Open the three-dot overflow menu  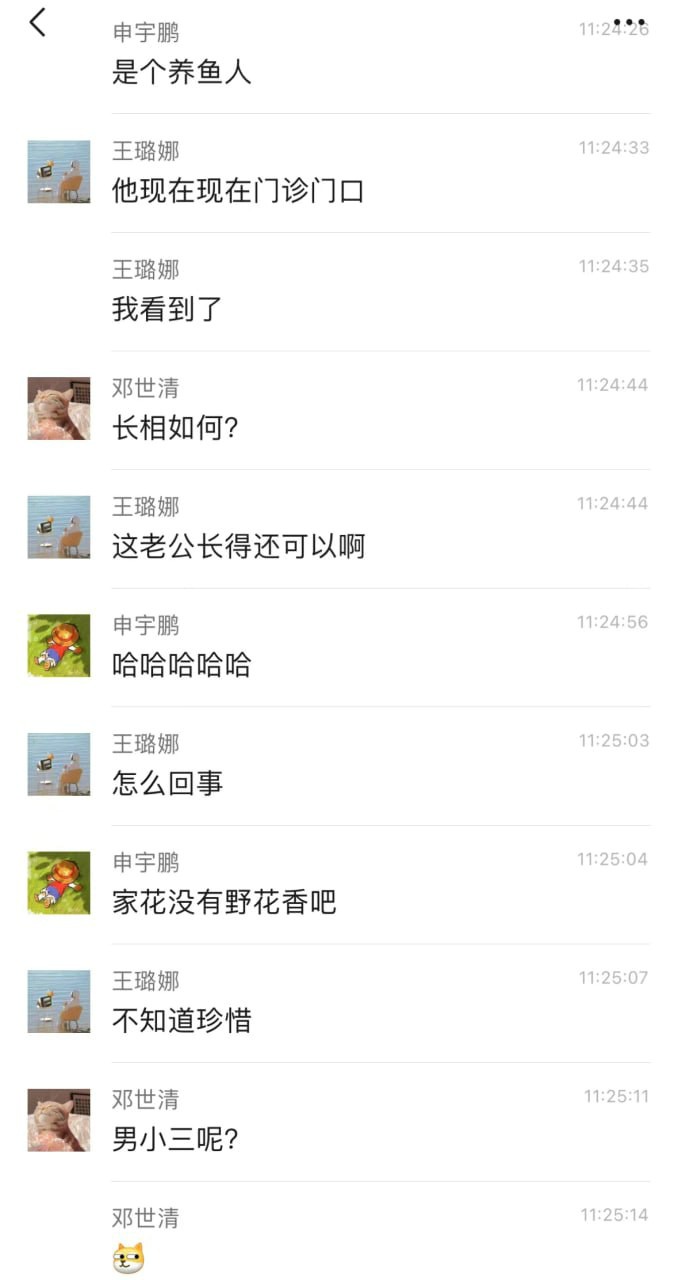pos(629,22)
